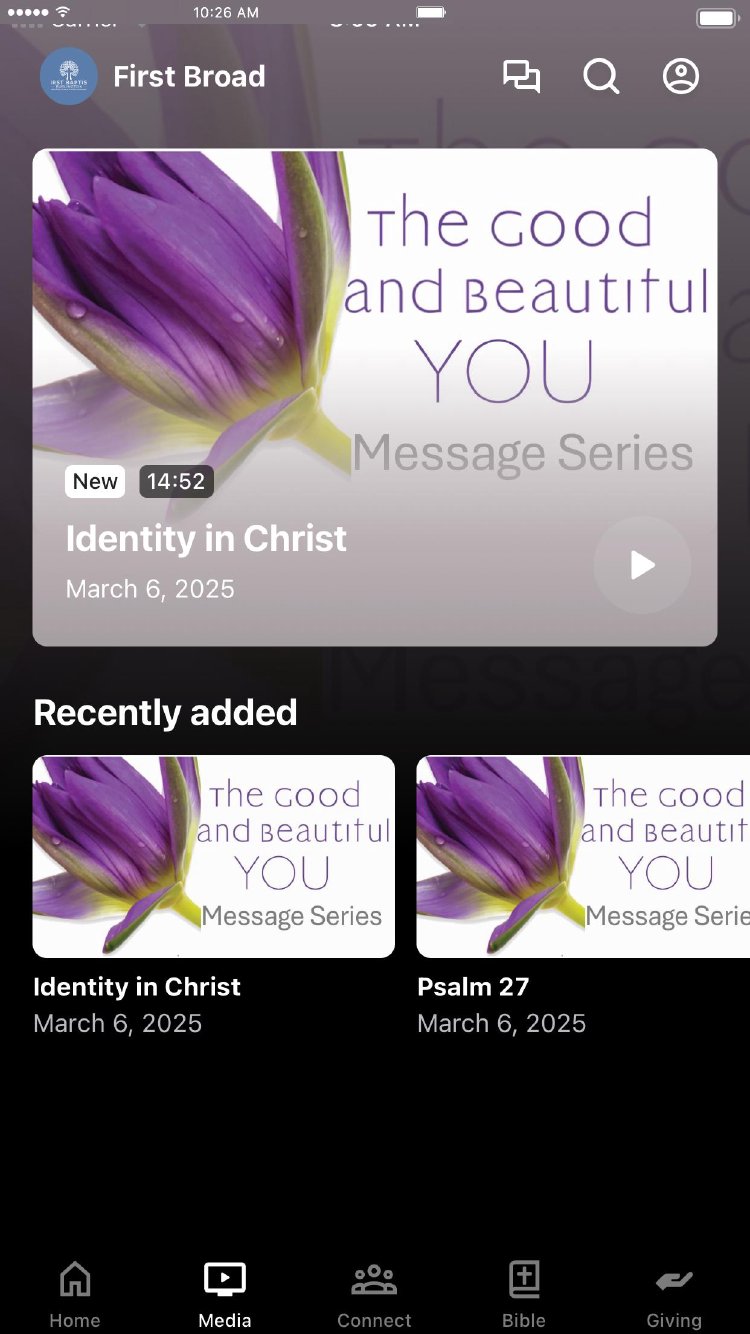The height and width of the screenshot is (1334, 750).
Task: Open the search magnifier
Action: [601, 77]
